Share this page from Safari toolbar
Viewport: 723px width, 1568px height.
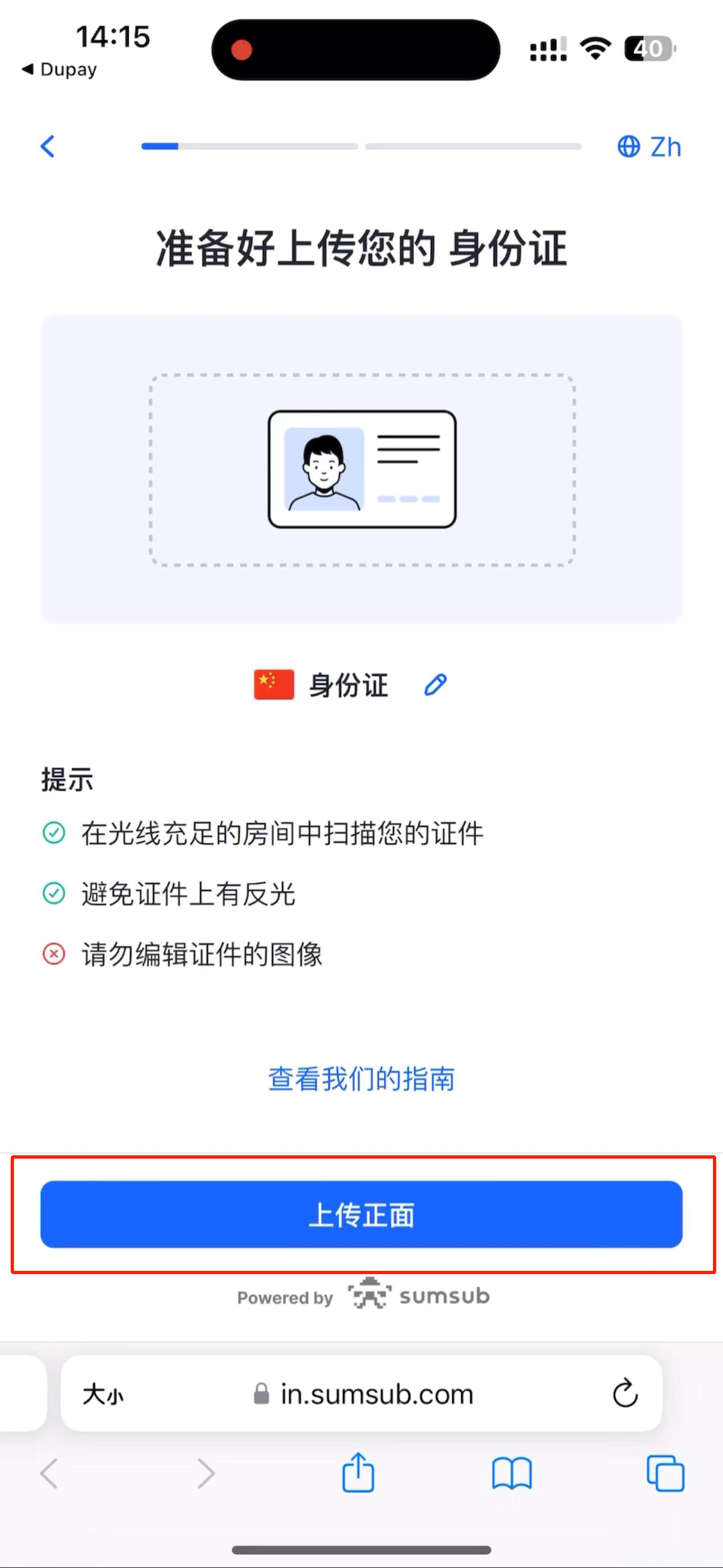coord(358,1473)
